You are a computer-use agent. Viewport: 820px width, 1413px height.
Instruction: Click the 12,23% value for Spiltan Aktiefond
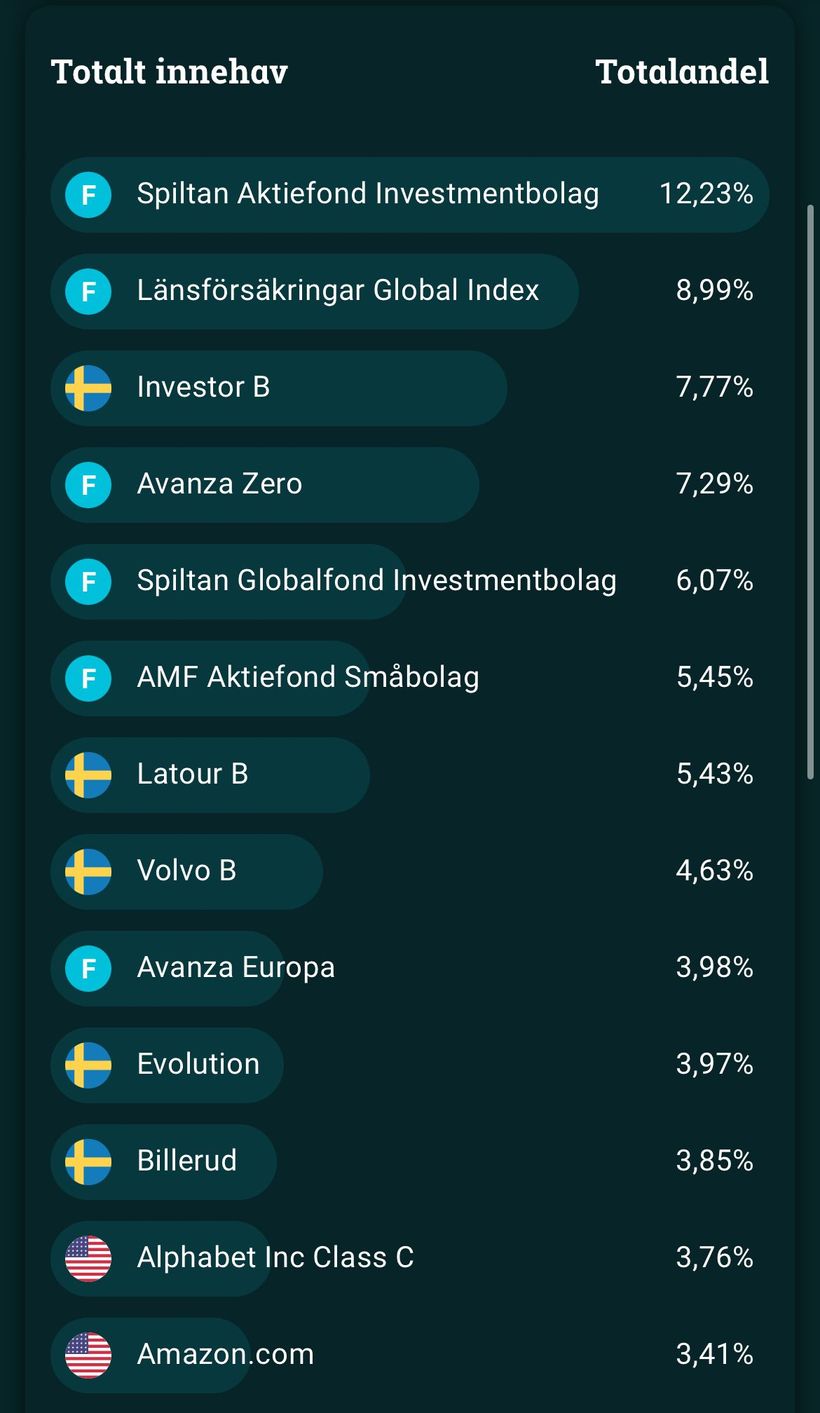click(x=707, y=195)
